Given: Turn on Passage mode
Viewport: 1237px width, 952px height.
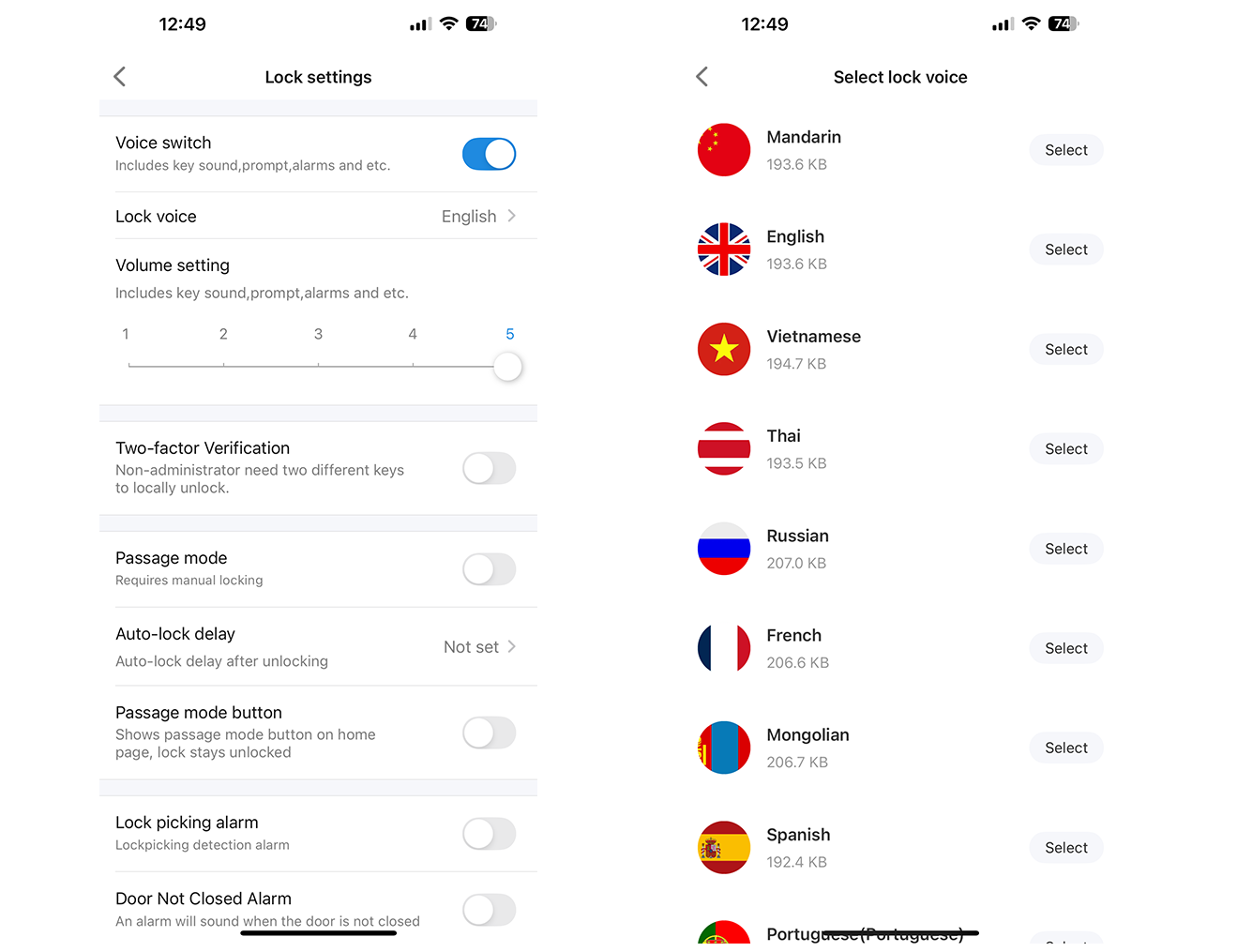Looking at the screenshot, I should pyautogui.click(x=489, y=568).
